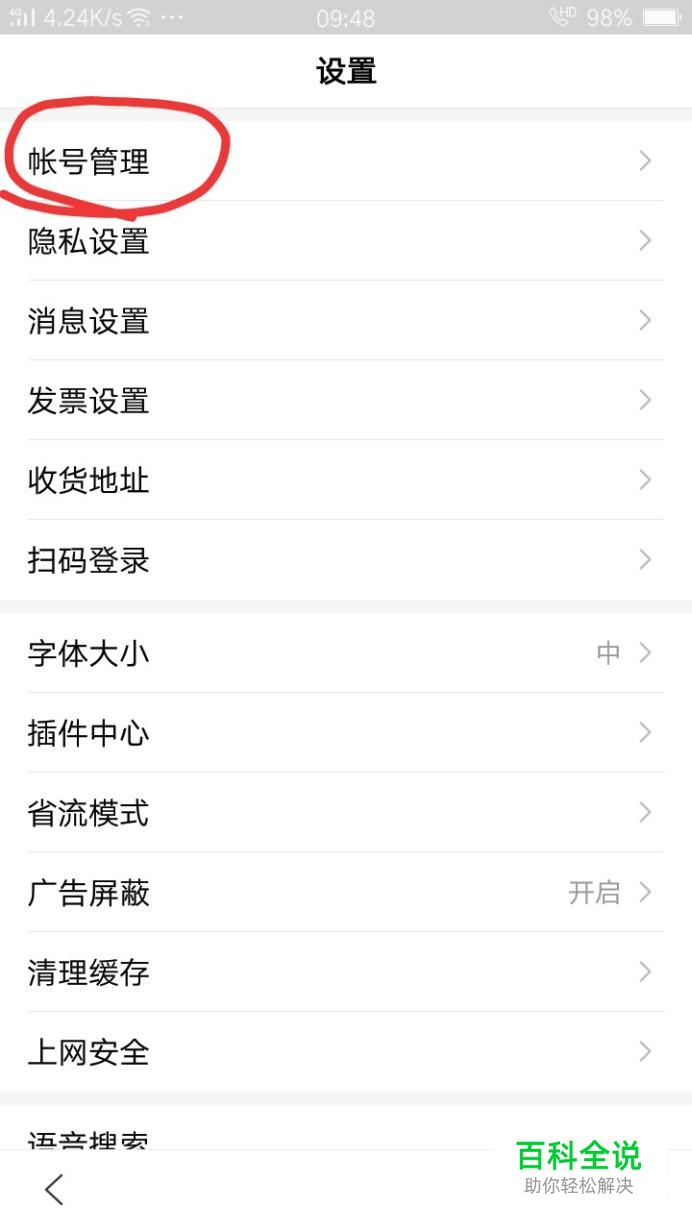Image resolution: width=692 pixels, height=1230 pixels.
Task: Select 清理缓存 clear cache
Action: 346,972
